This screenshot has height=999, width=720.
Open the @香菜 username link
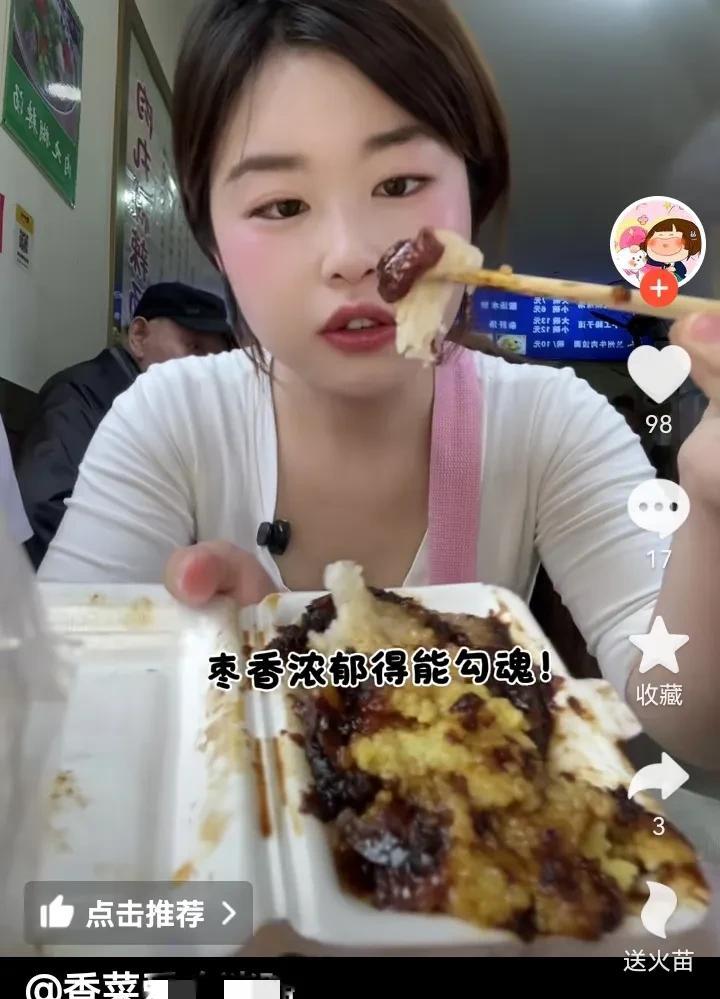(x=89, y=985)
